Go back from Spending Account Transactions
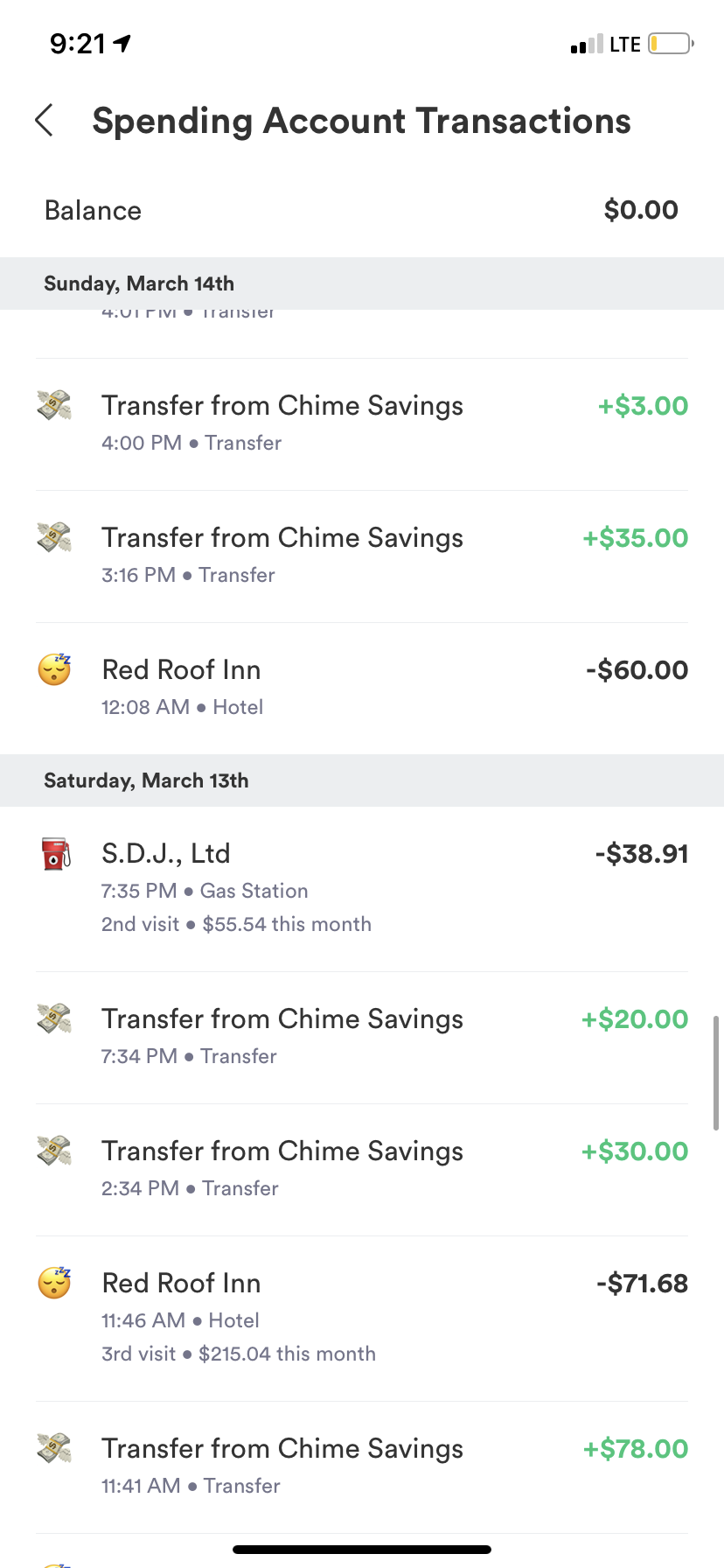 (45, 121)
